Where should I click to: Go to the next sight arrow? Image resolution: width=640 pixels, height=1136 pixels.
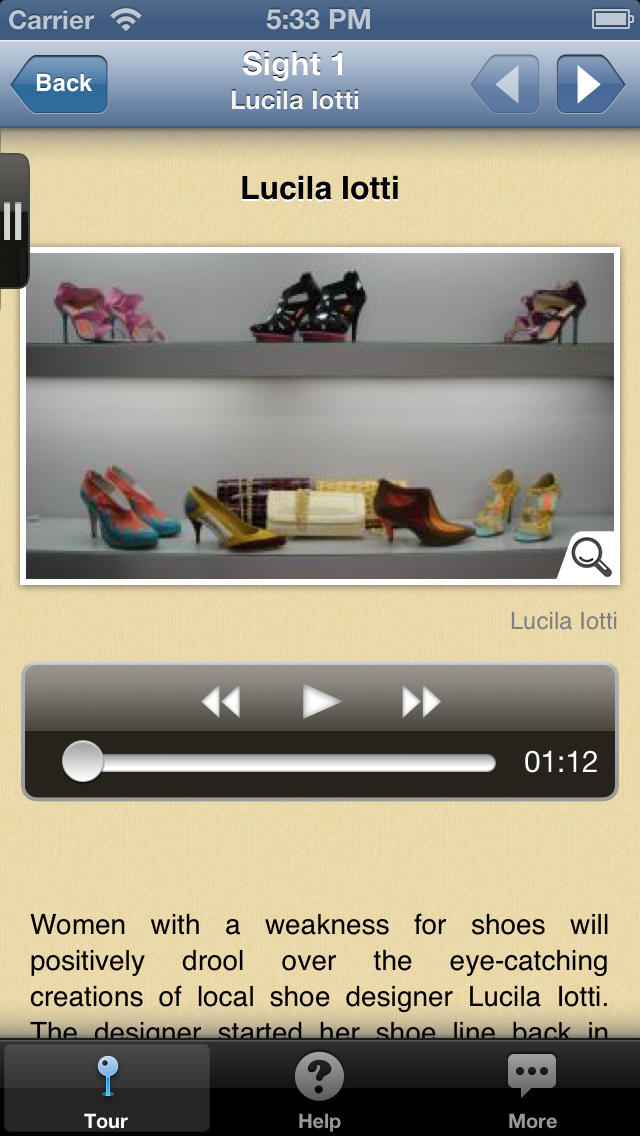pos(590,84)
